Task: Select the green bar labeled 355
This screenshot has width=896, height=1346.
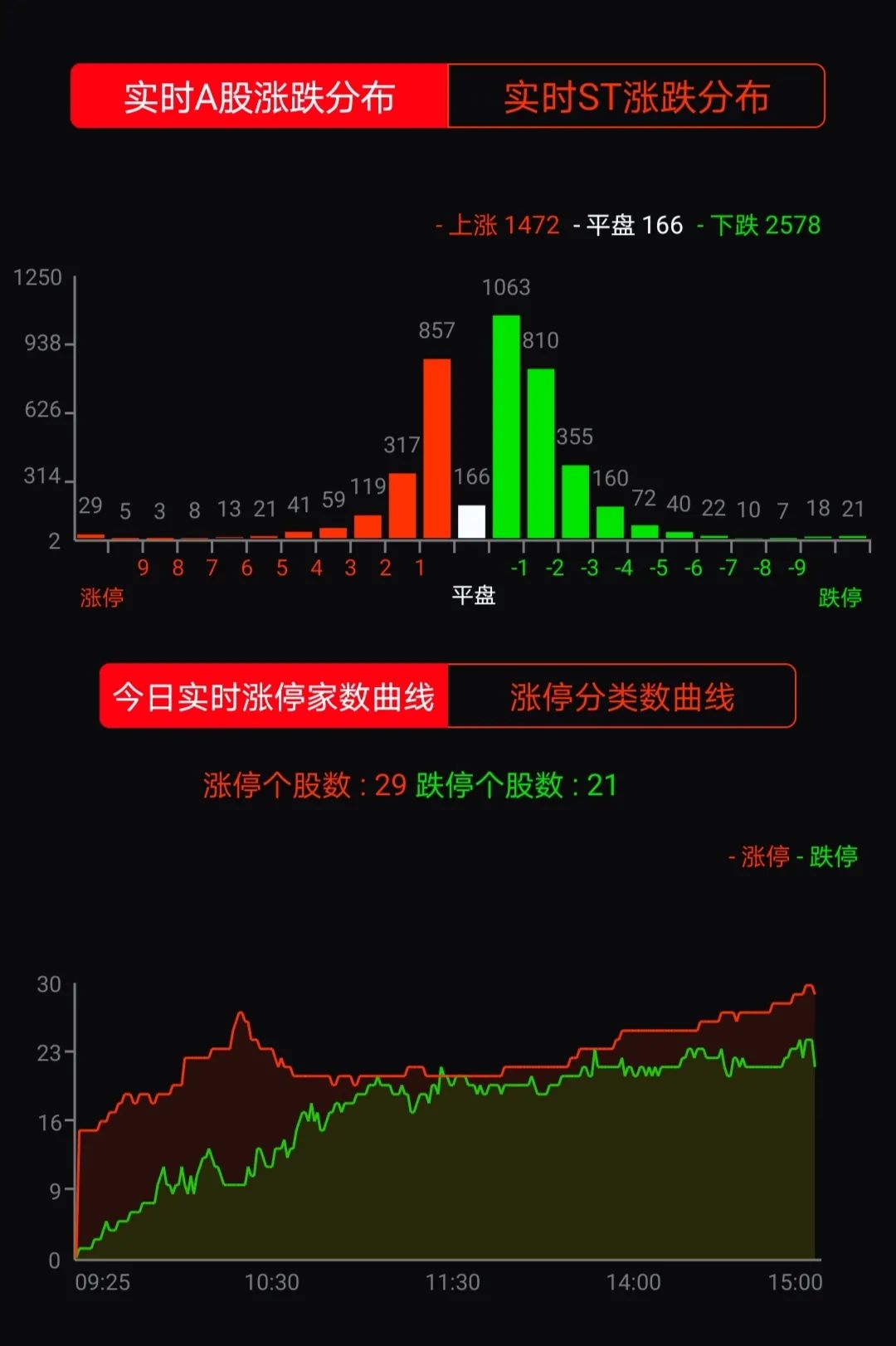Action: 576,498
